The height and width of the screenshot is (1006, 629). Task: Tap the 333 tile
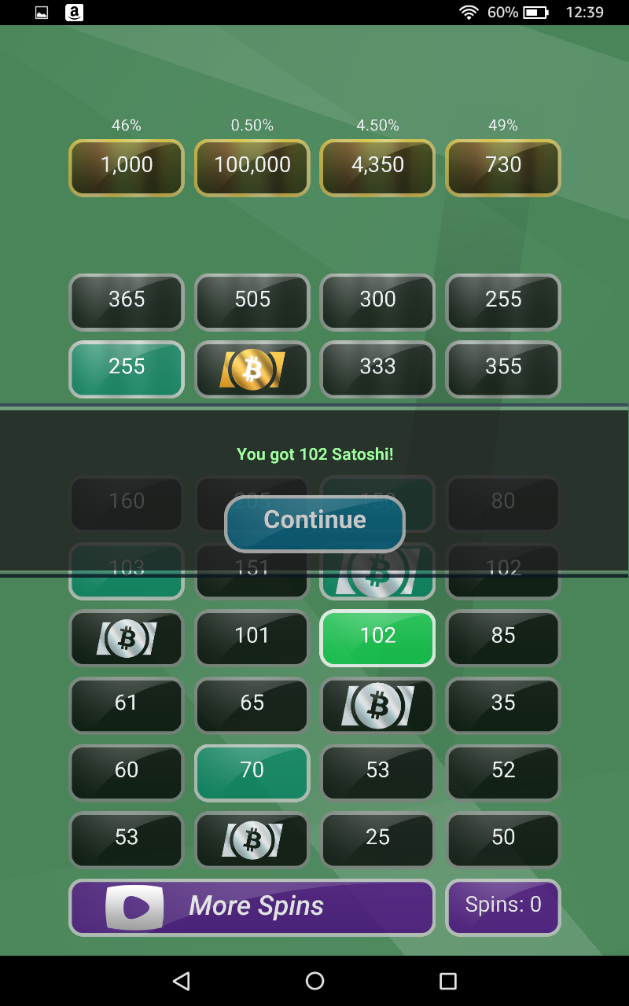pos(377,369)
